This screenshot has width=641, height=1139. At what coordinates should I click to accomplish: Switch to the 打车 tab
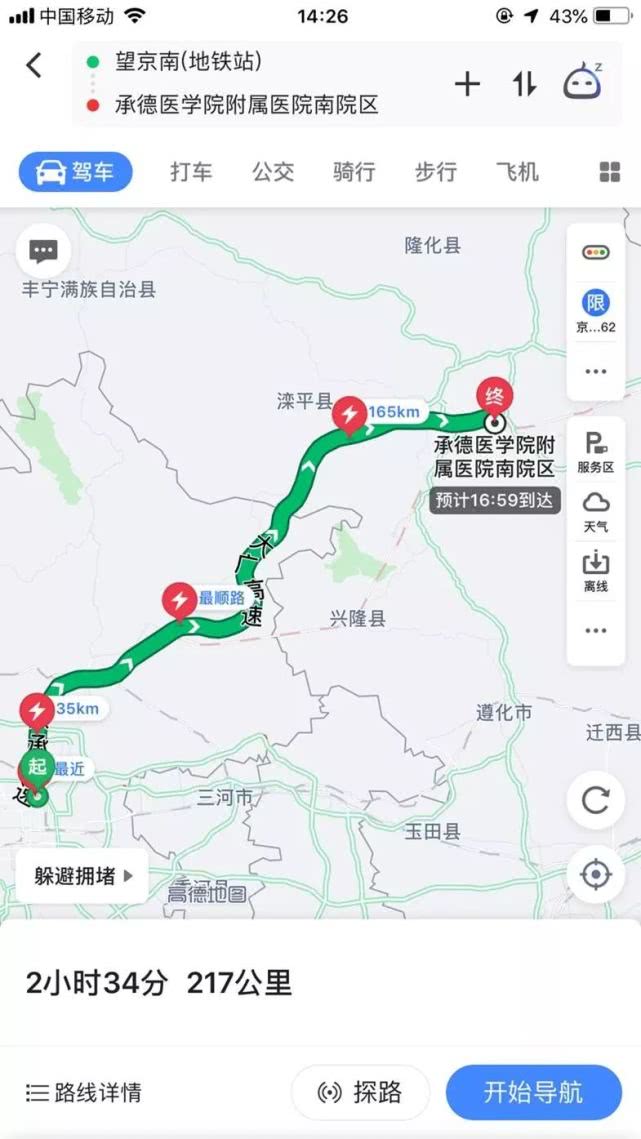click(192, 172)
